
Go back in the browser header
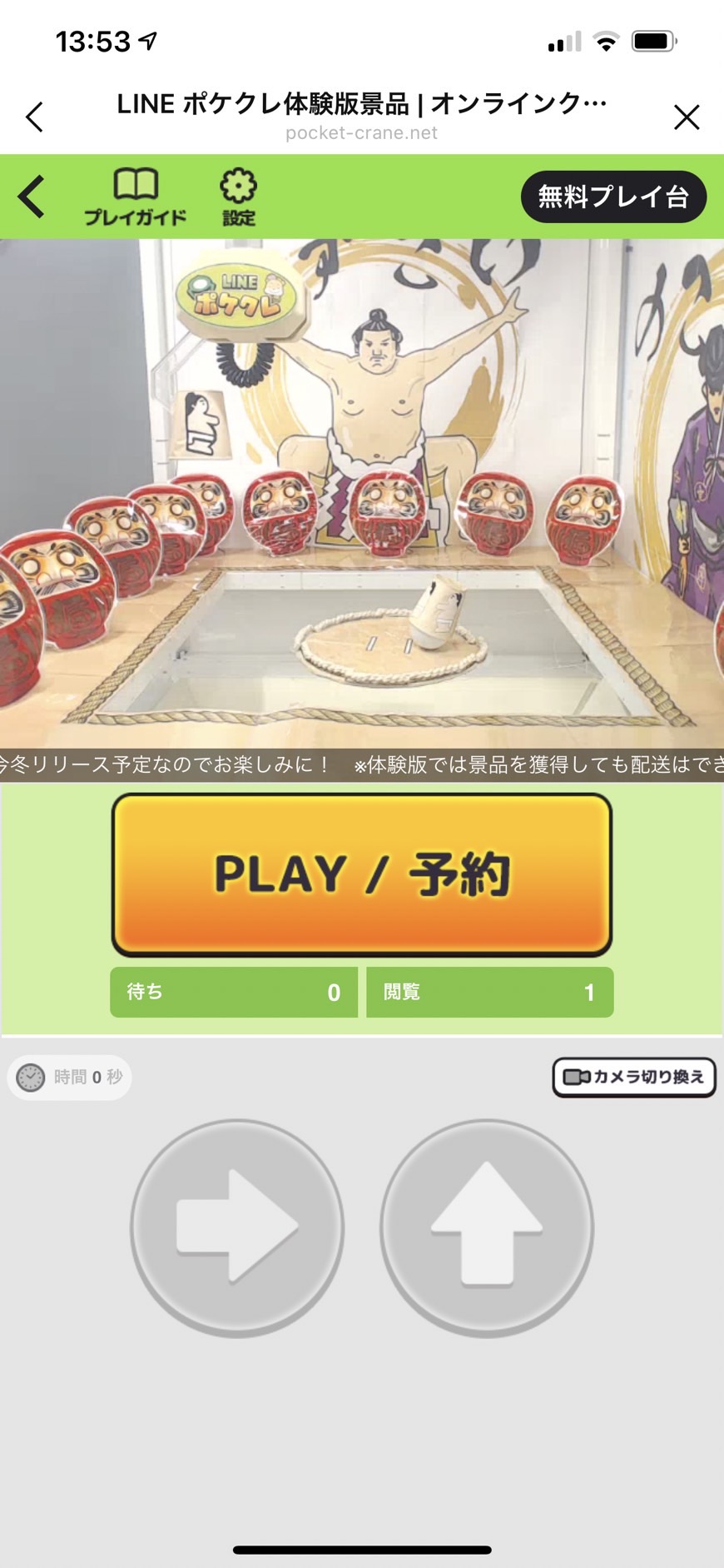click(x=34, y=117)
